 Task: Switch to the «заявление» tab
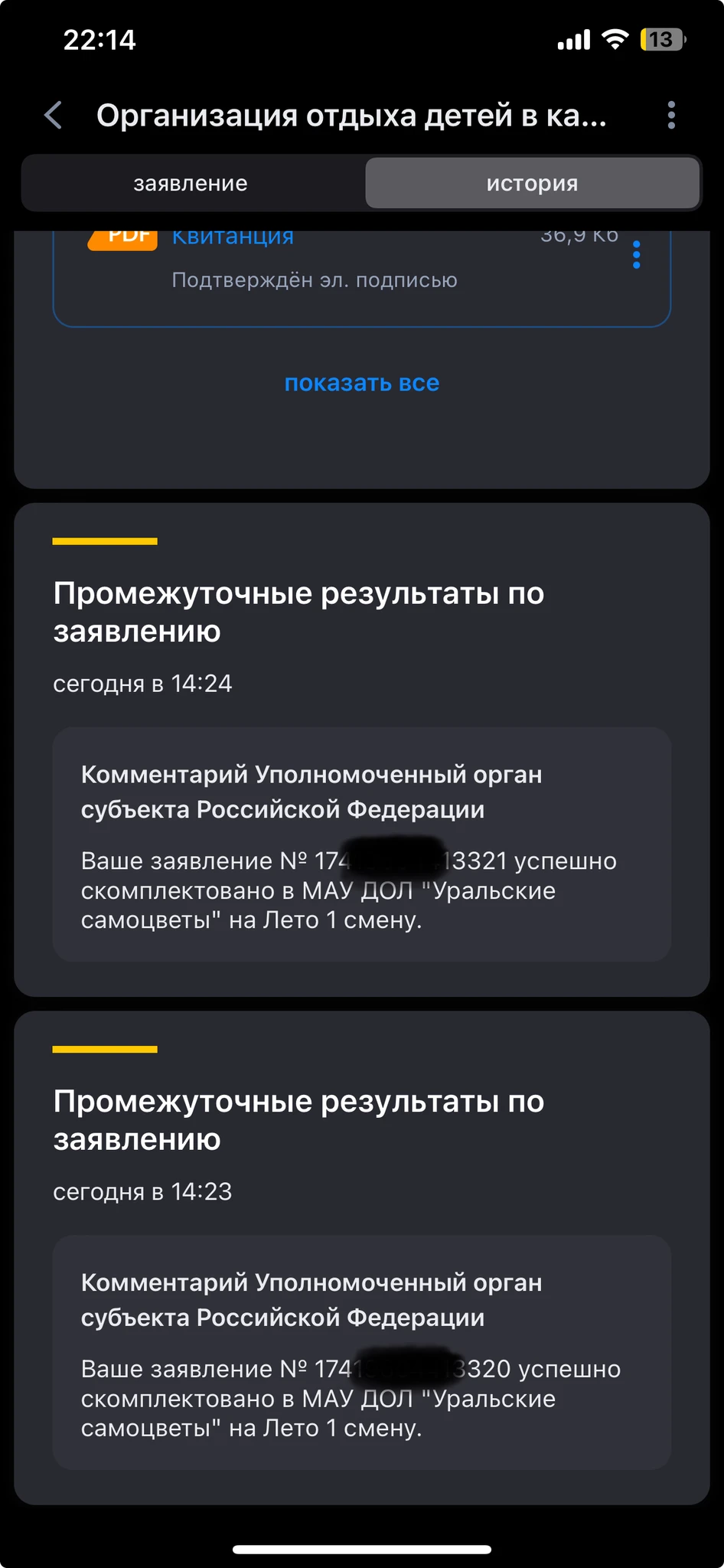[x=191, y=184]
